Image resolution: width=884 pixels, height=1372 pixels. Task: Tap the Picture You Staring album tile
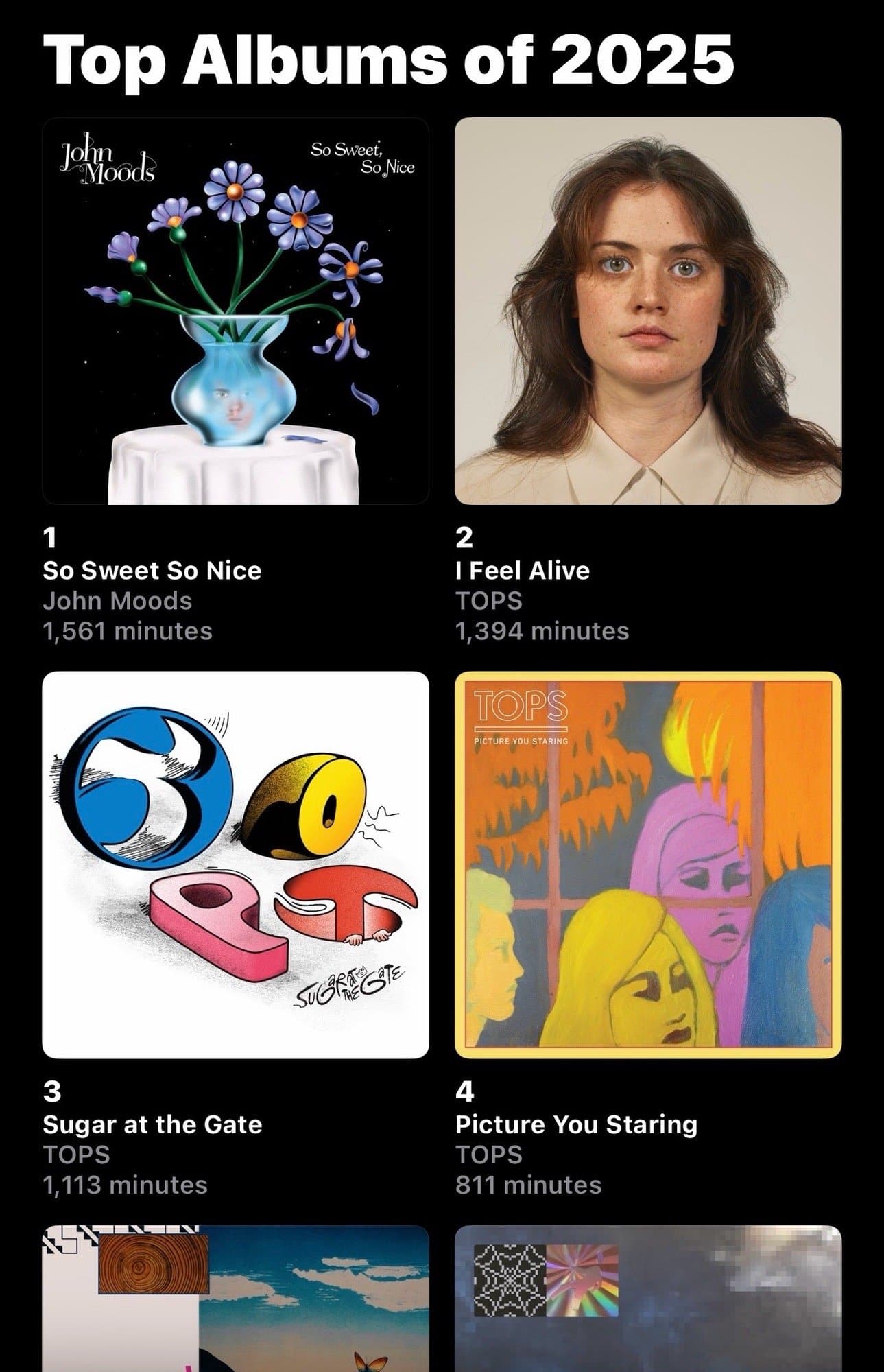point(648,864)
